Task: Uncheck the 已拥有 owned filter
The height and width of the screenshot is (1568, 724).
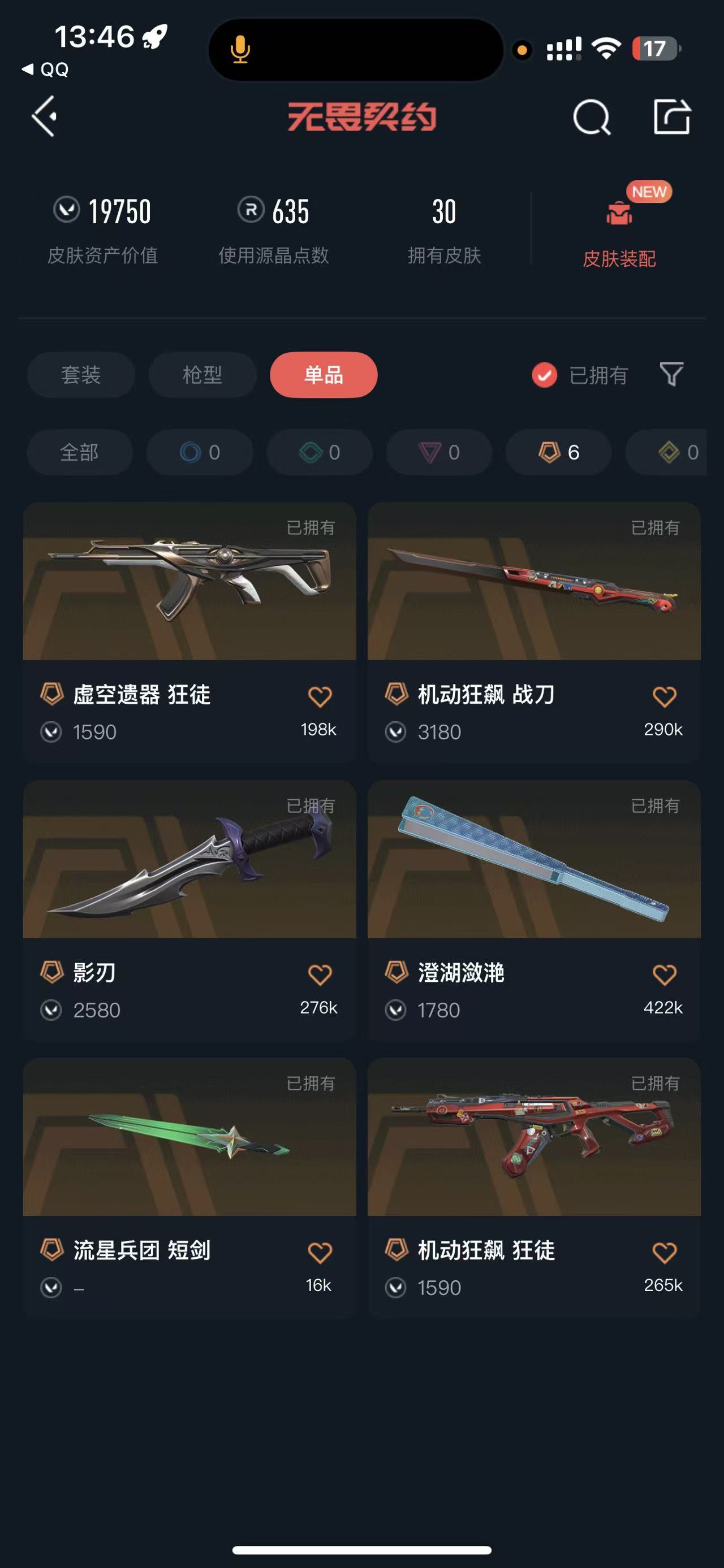Action: [x=544, y=375]
